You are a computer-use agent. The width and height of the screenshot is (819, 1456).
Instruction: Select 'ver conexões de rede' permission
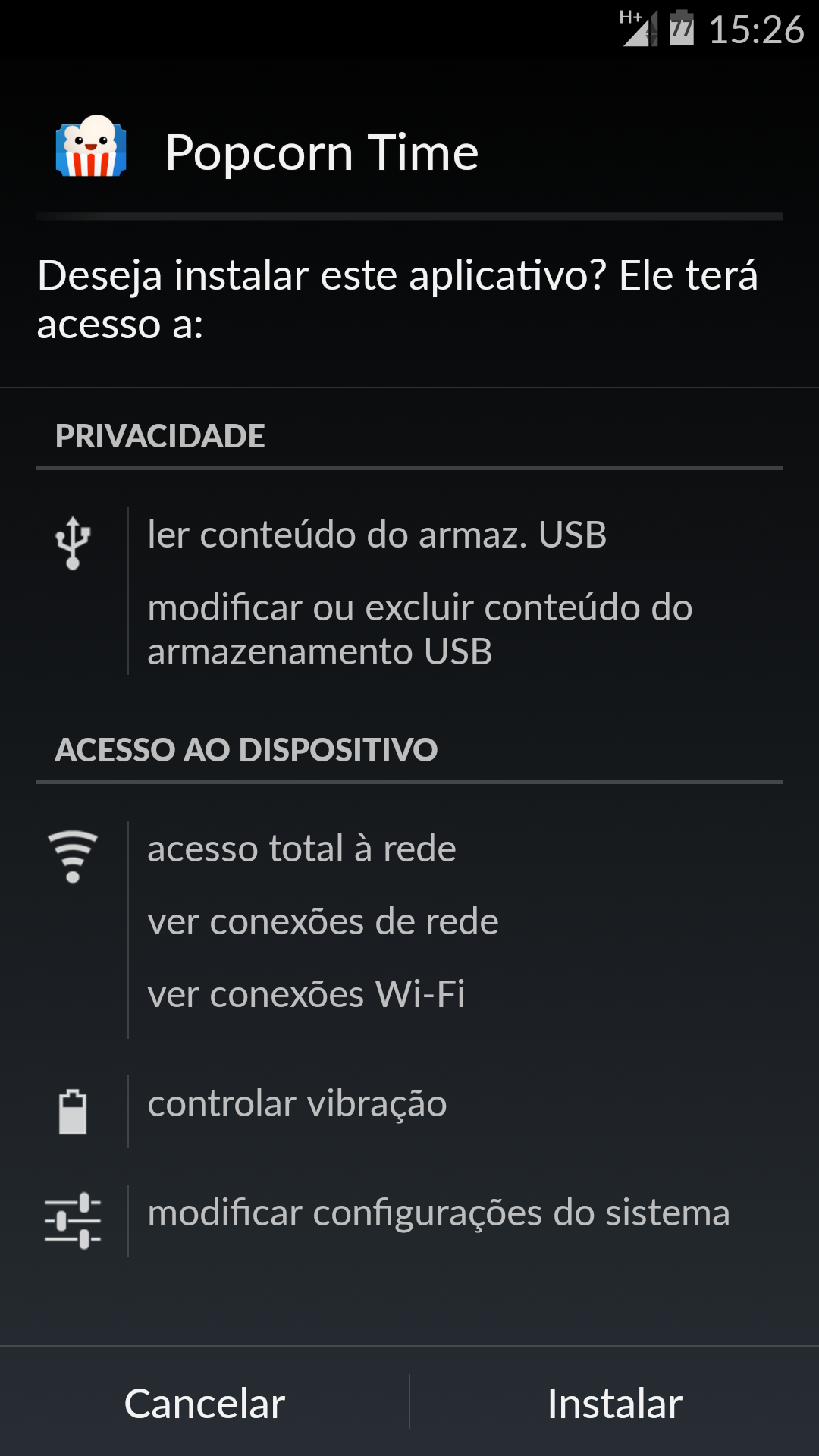[x=323, y=921]
